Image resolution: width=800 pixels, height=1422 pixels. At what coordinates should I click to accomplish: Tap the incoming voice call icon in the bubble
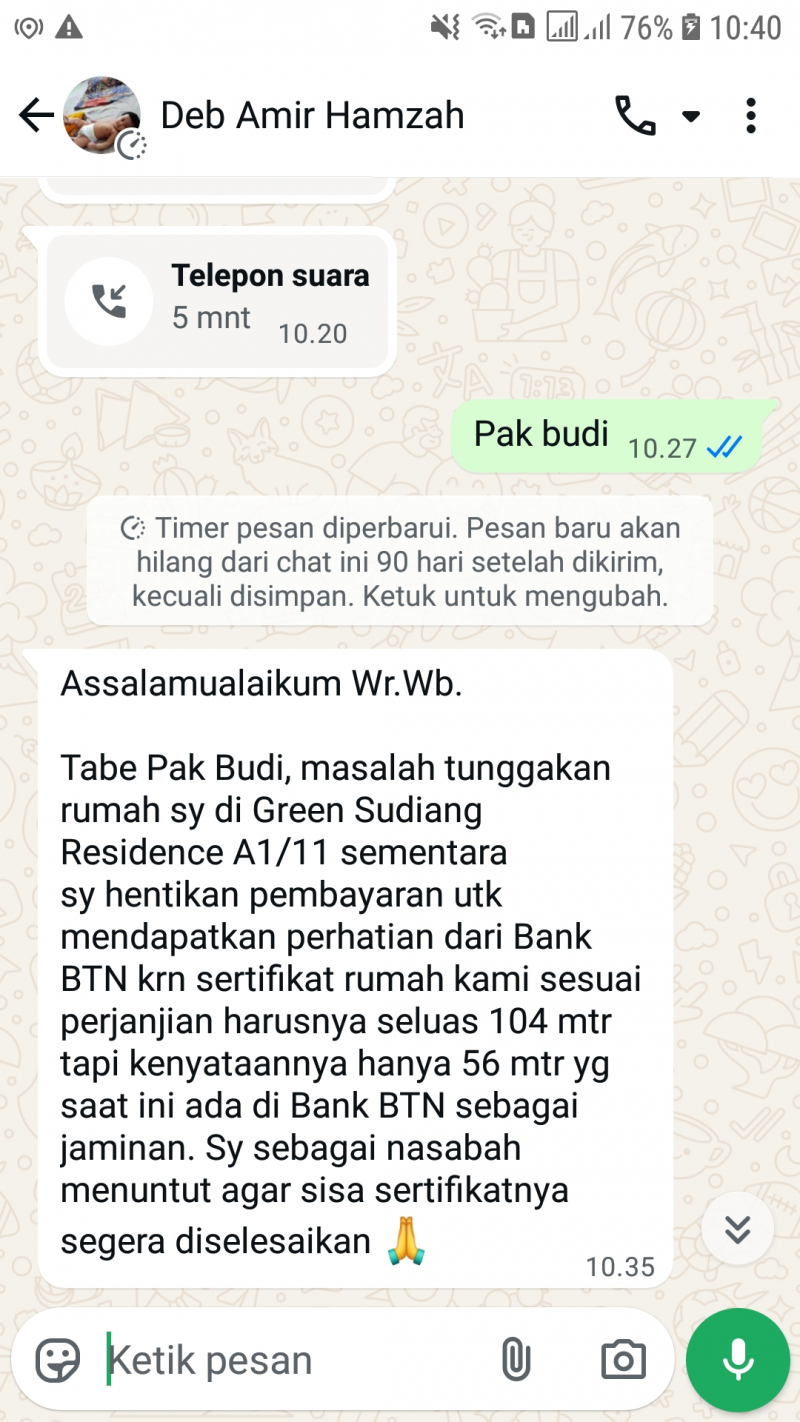[x=110, y=301]
